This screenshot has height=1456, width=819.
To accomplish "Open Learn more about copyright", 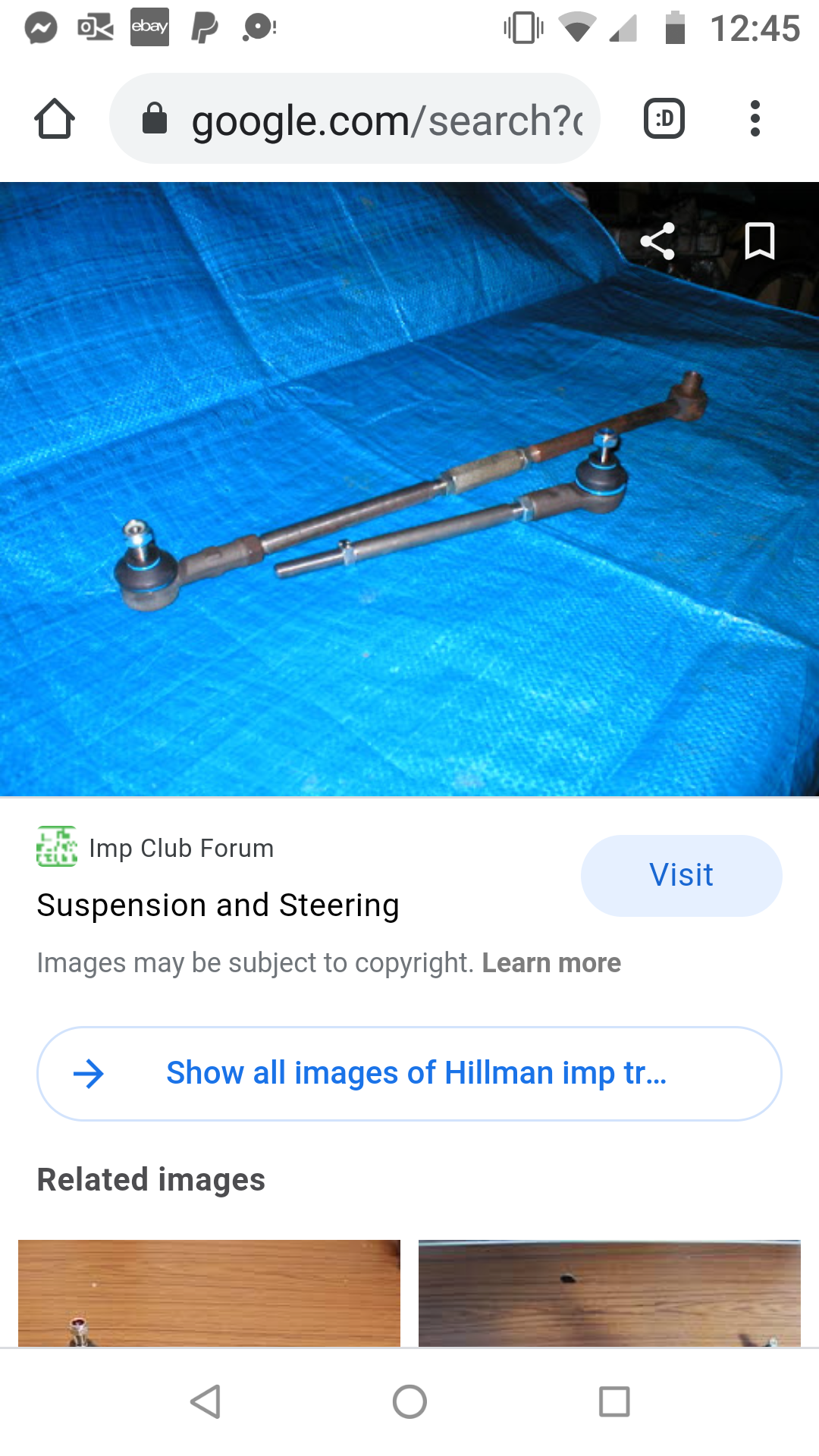I will point(551,963).
